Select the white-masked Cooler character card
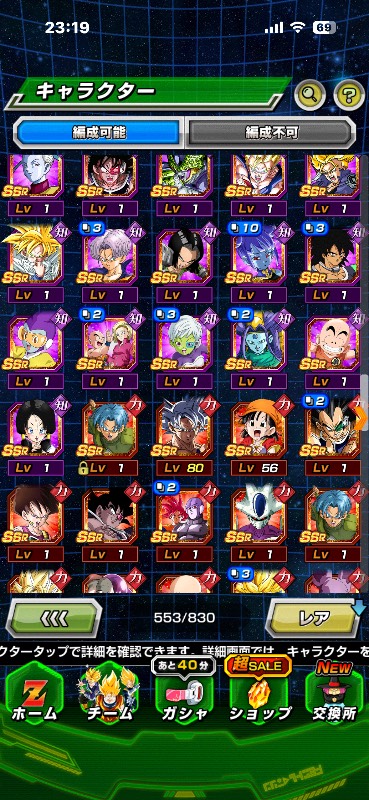369x800 pixels. [258, 523]
